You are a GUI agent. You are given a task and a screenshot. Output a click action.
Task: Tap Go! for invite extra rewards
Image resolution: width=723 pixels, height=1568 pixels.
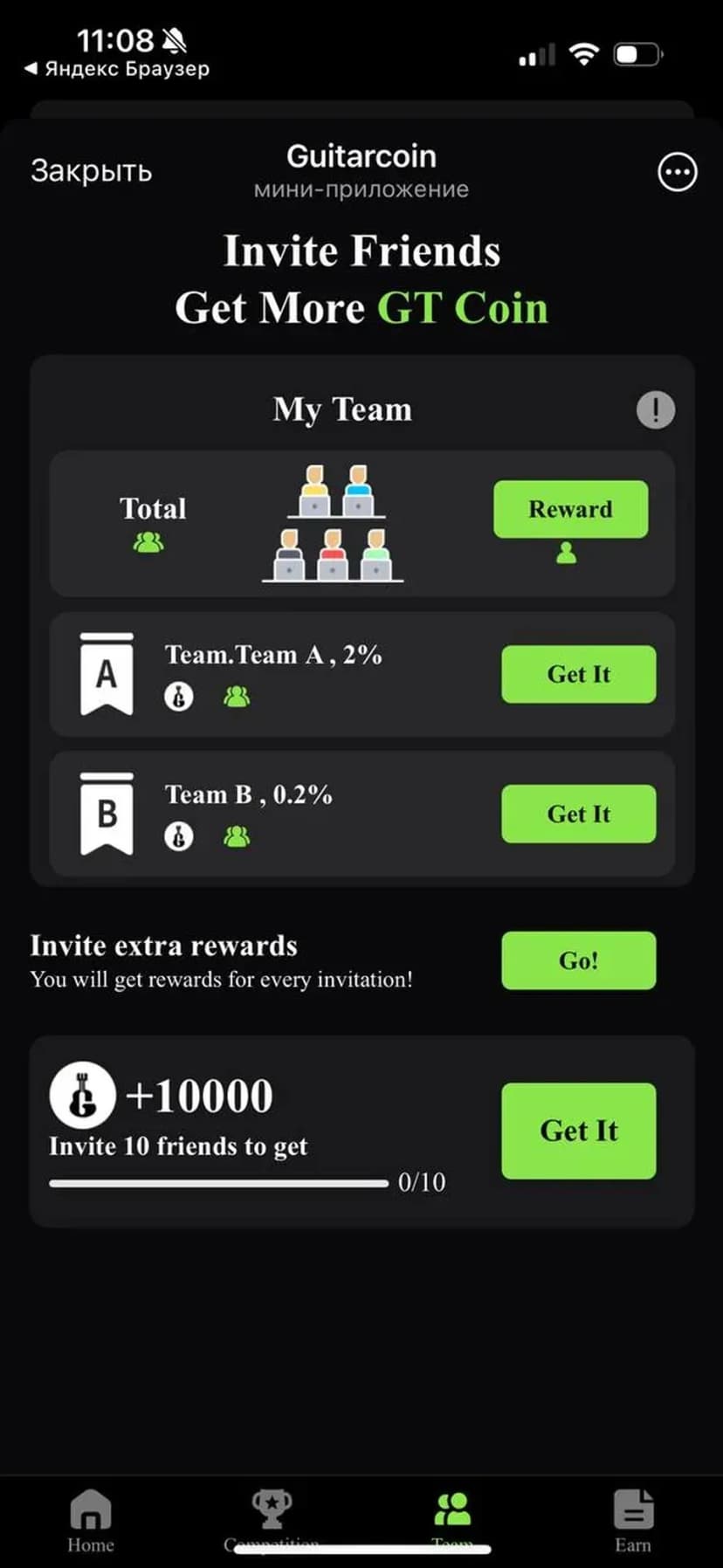(x=578, y=960)
